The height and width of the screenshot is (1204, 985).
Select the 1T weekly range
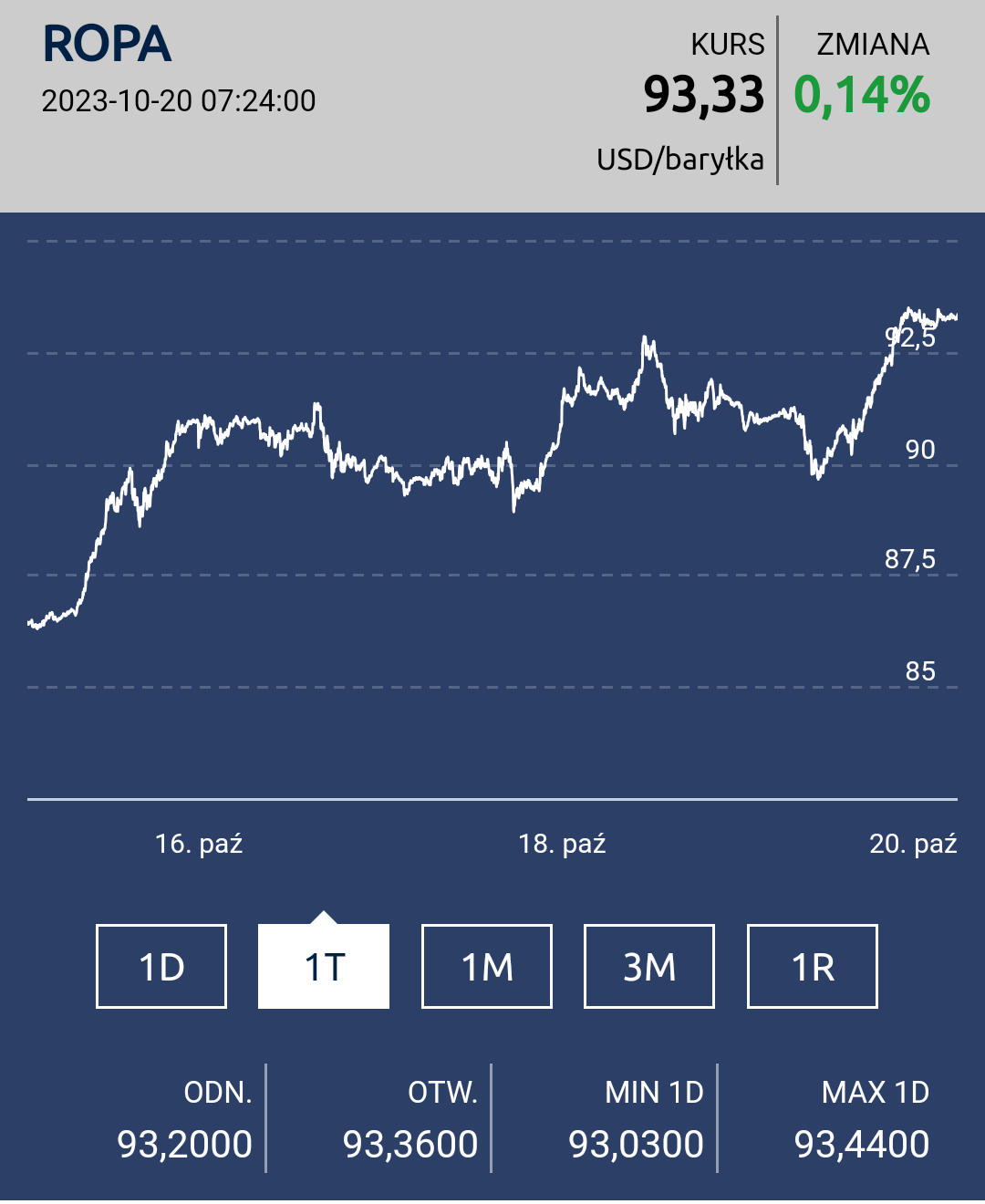click(324, 966)
